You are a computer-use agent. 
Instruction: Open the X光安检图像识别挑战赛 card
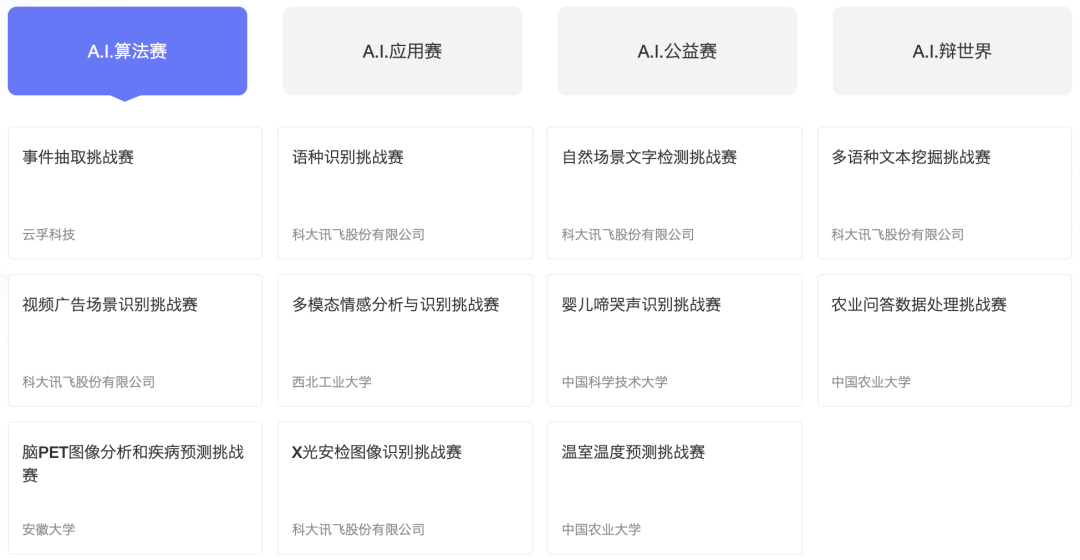point(404,488)
